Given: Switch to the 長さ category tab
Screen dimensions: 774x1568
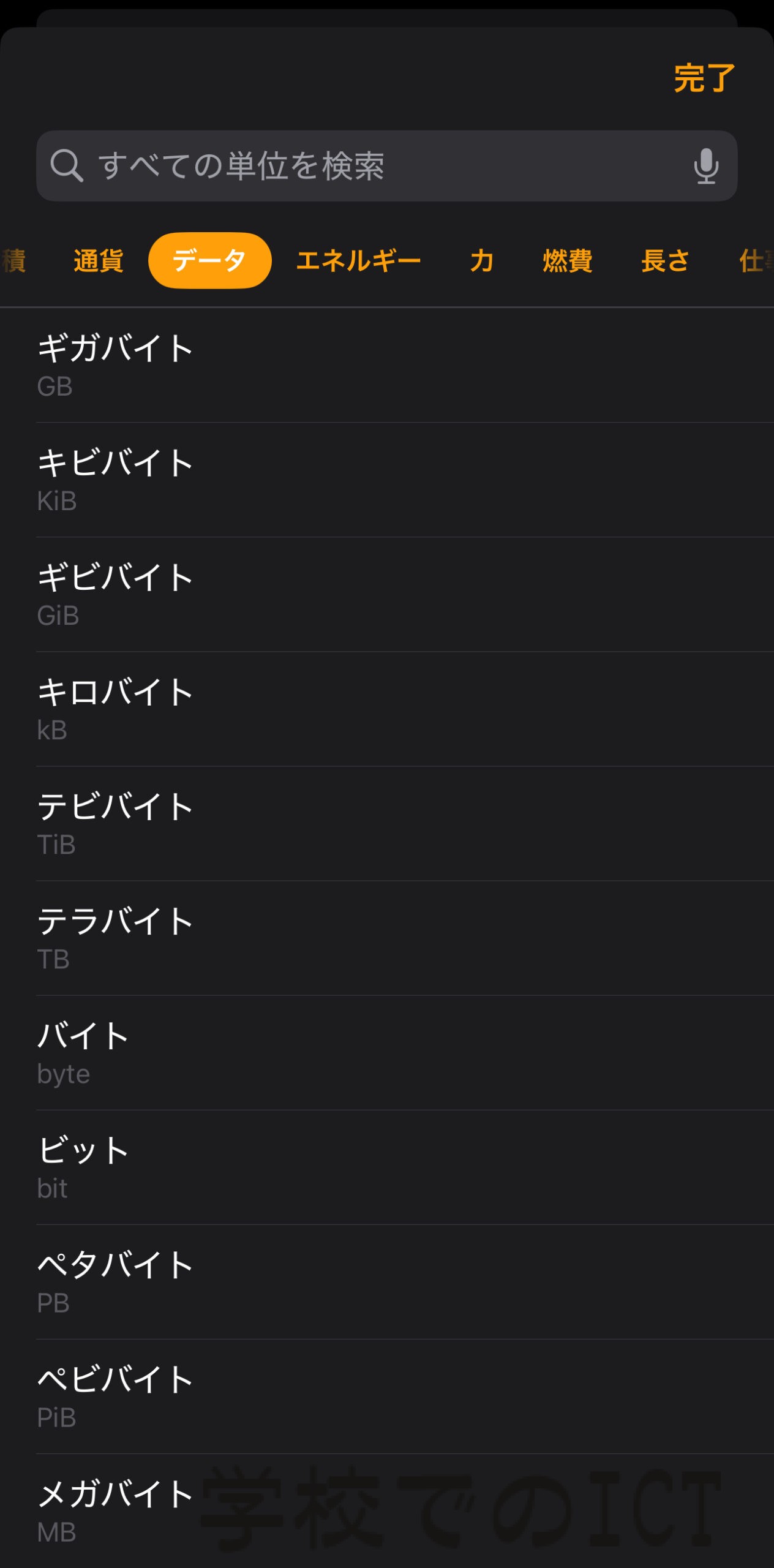Looking at the screenshot, I should (665, 260).
